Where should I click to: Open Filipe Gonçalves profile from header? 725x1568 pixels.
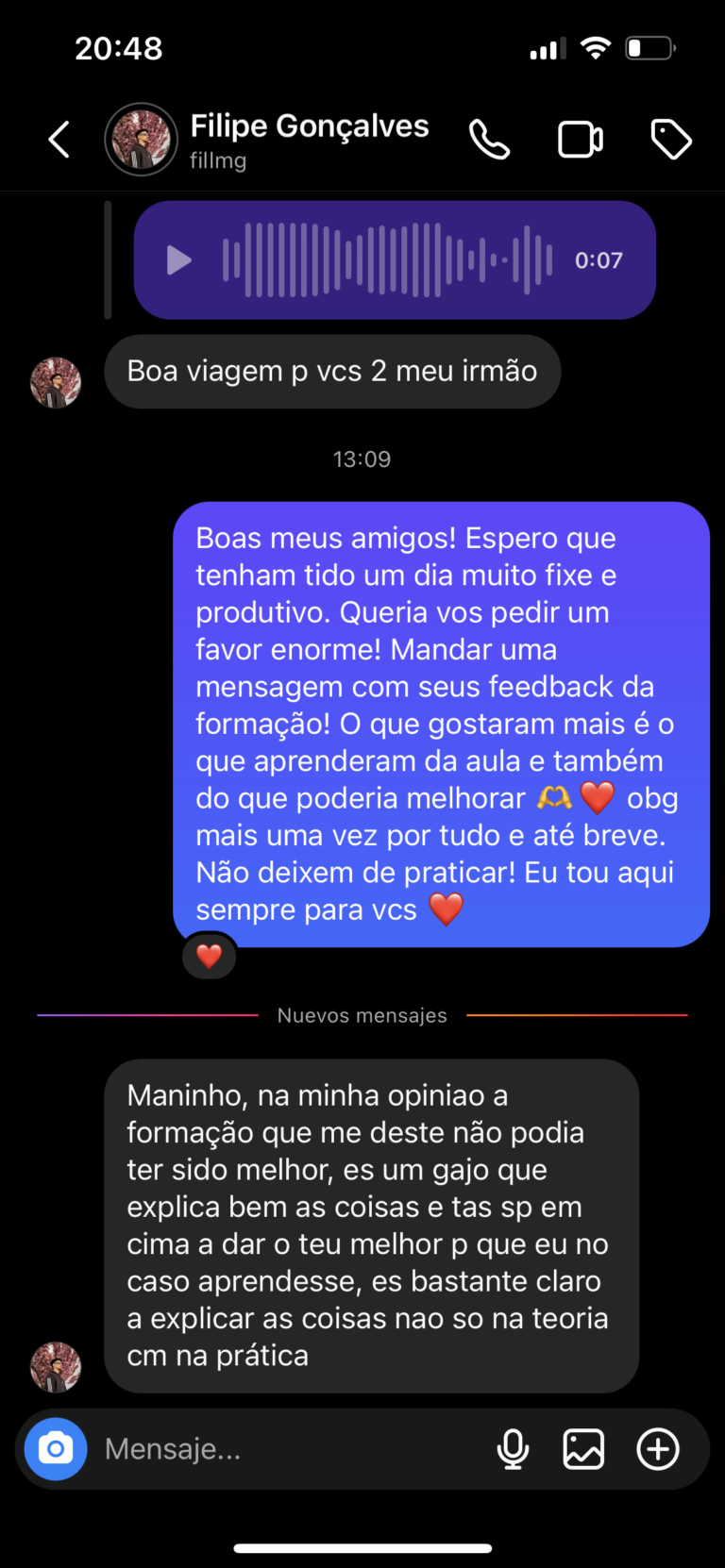point(309,139)
